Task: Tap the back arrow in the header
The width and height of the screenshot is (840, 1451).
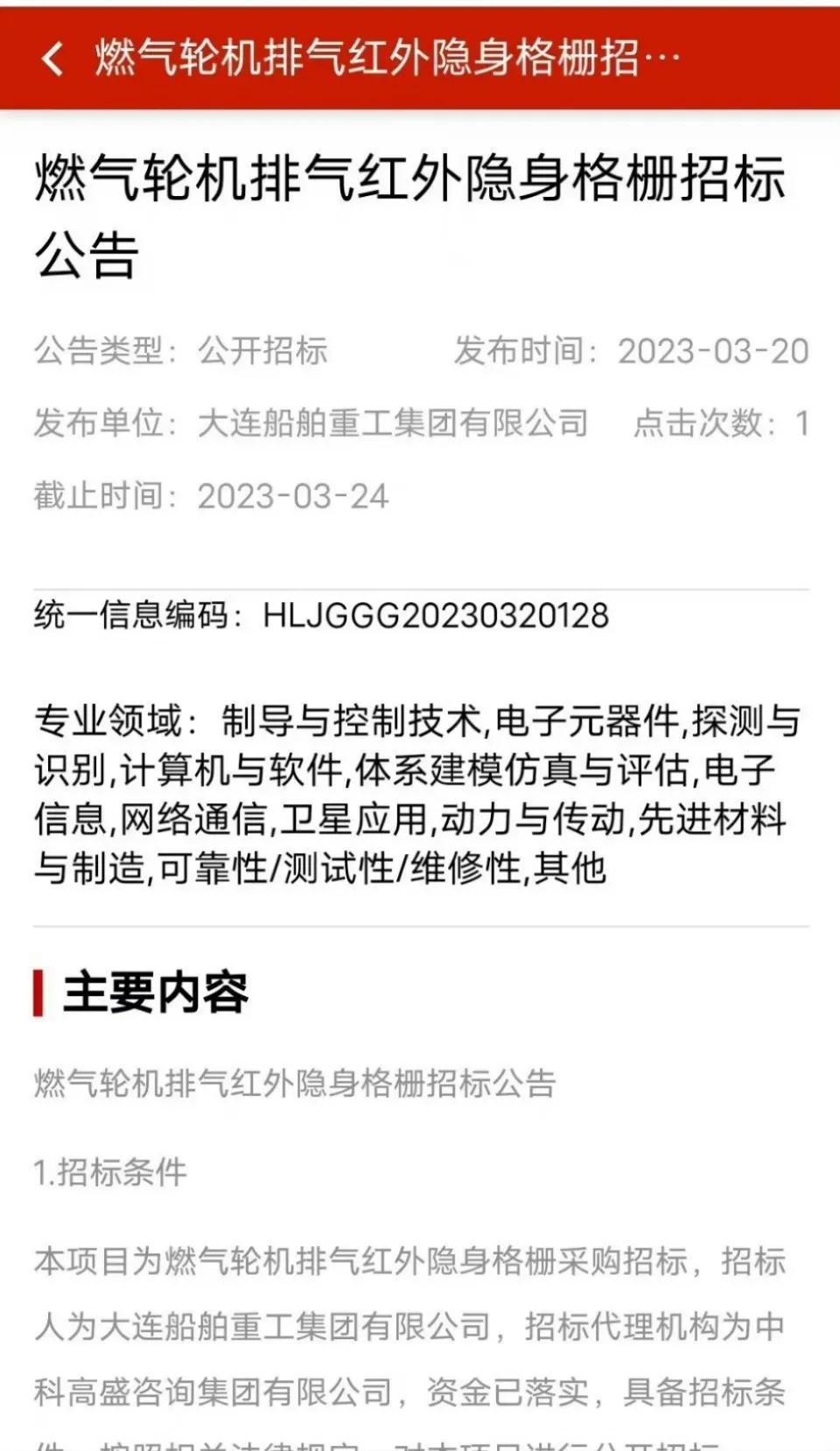Action: tap(54, 59)
